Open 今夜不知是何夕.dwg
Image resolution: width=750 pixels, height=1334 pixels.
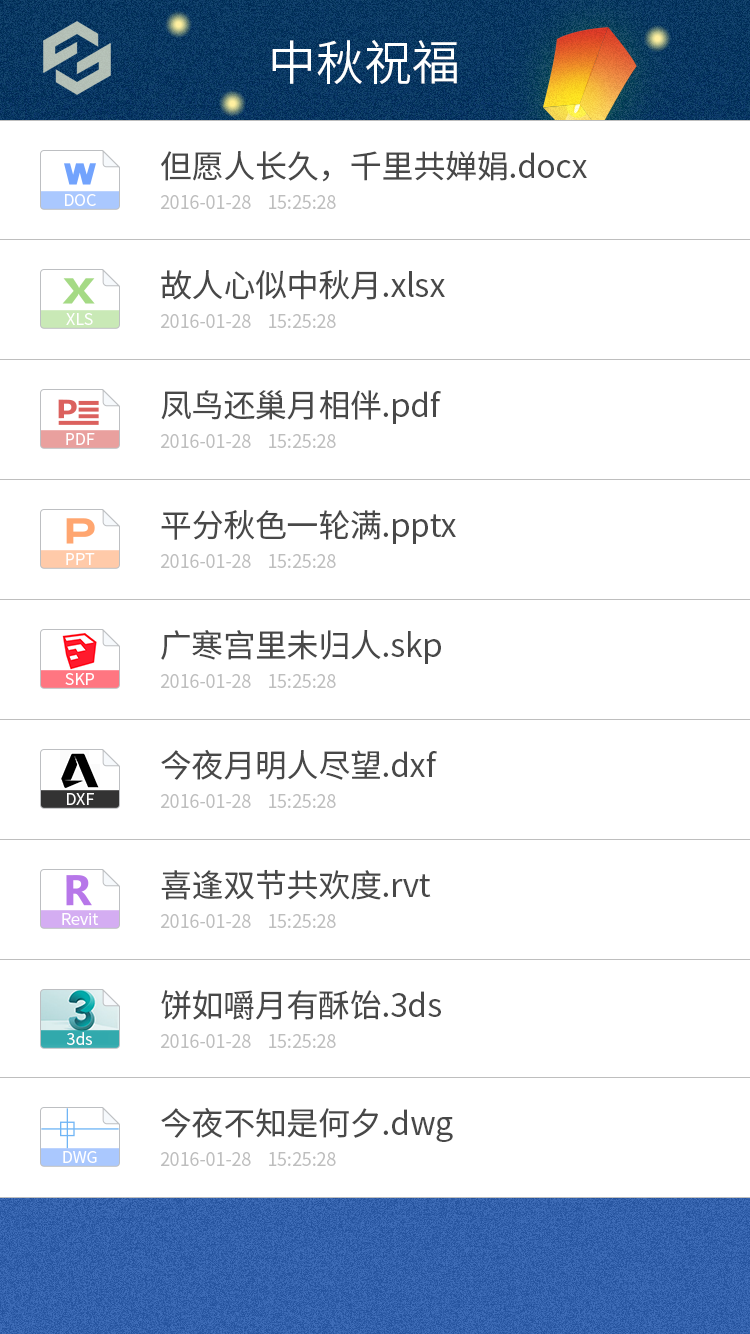coord(306,1125)
